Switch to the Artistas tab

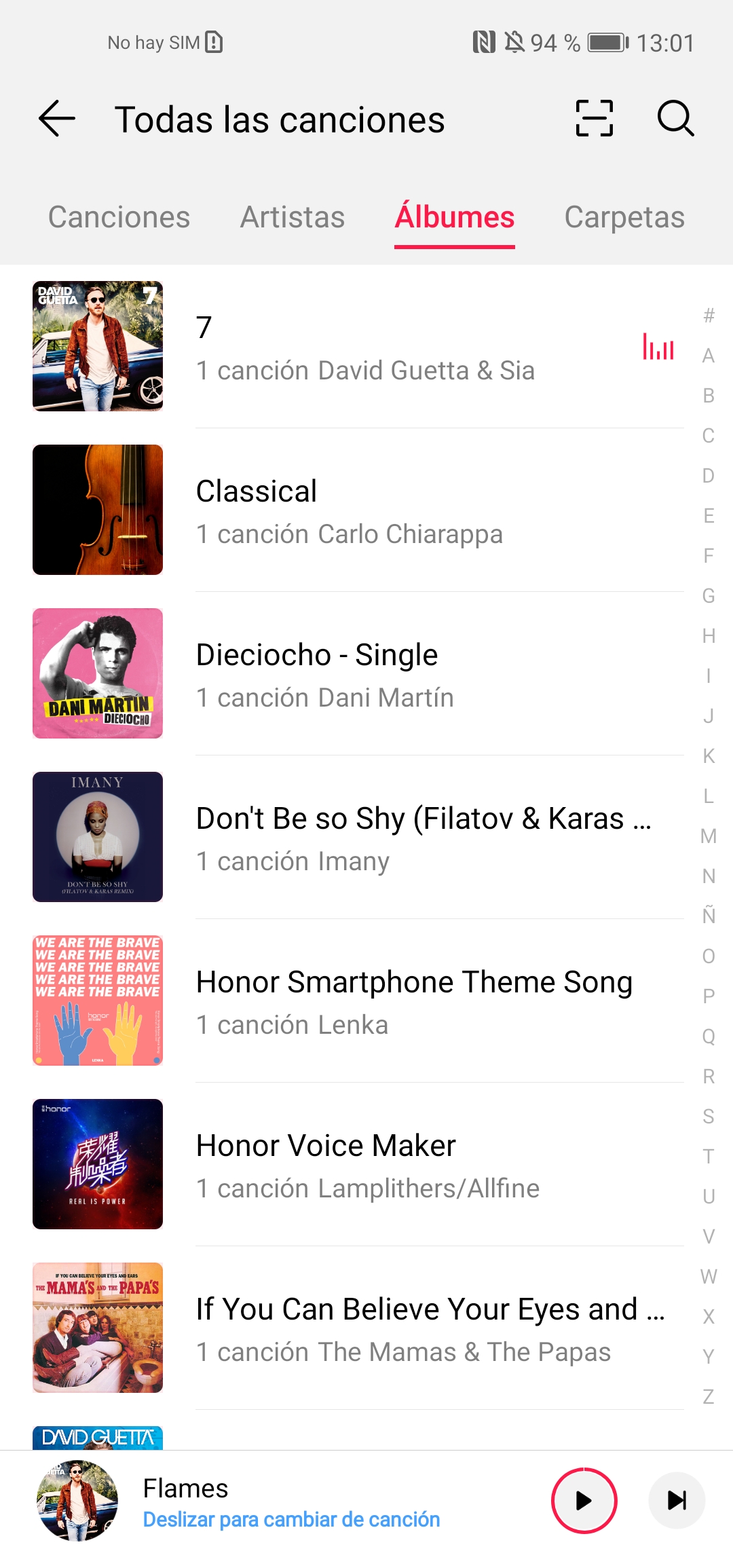[293, 217]
